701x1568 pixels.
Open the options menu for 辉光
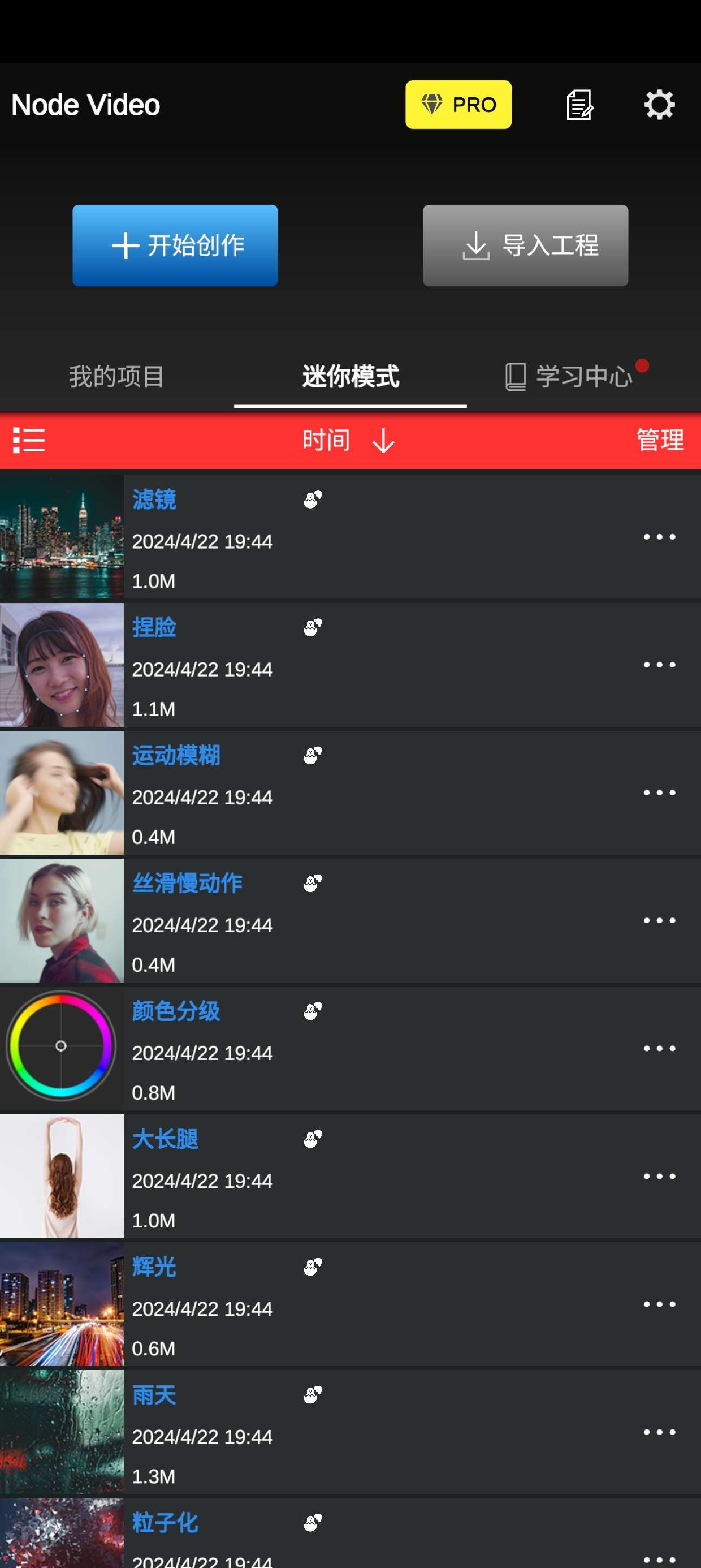[x=660, y=1304]
